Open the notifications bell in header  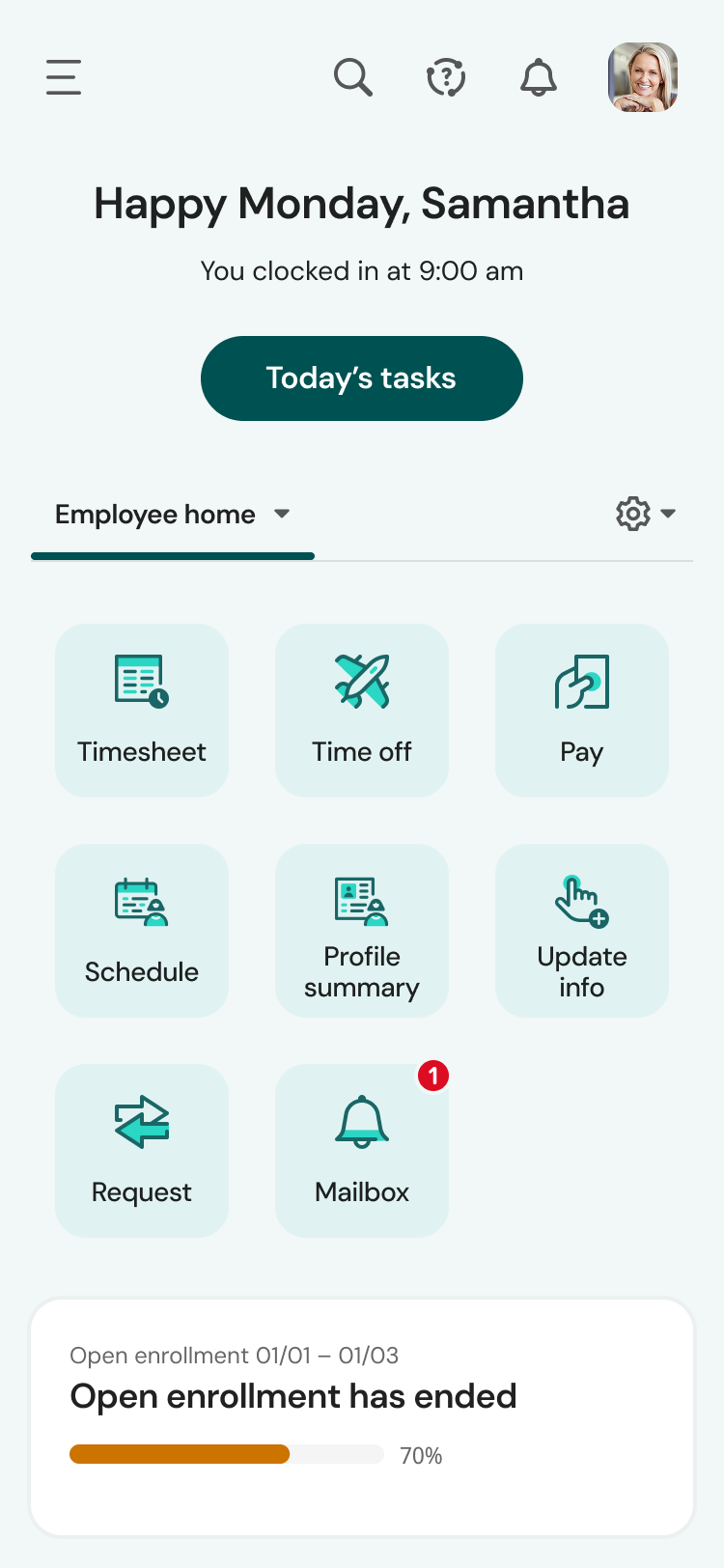click(x=539, y=77)
